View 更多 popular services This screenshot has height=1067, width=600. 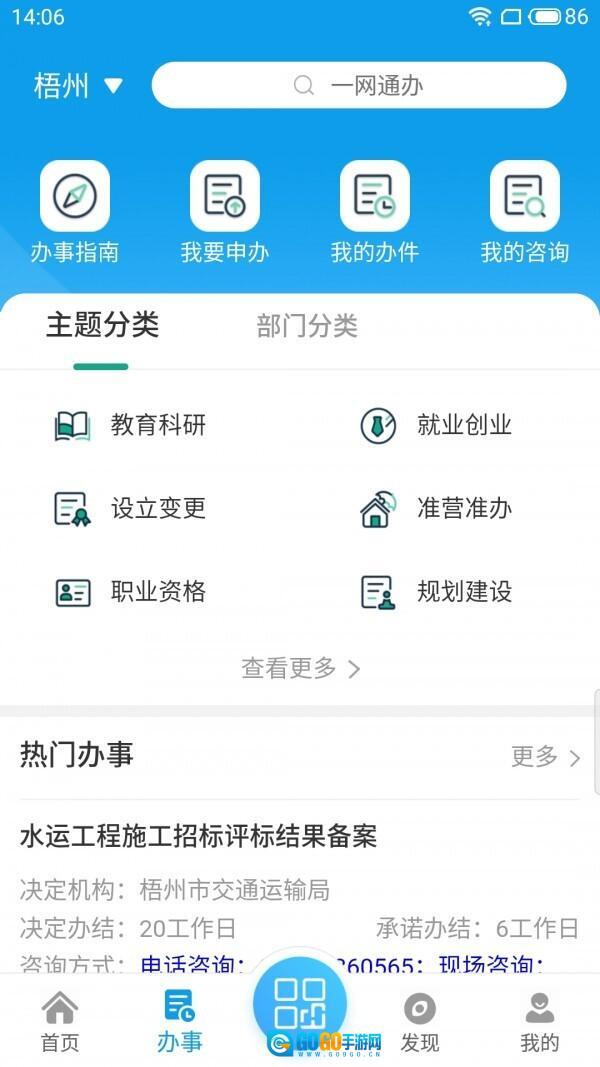point(545,757)
